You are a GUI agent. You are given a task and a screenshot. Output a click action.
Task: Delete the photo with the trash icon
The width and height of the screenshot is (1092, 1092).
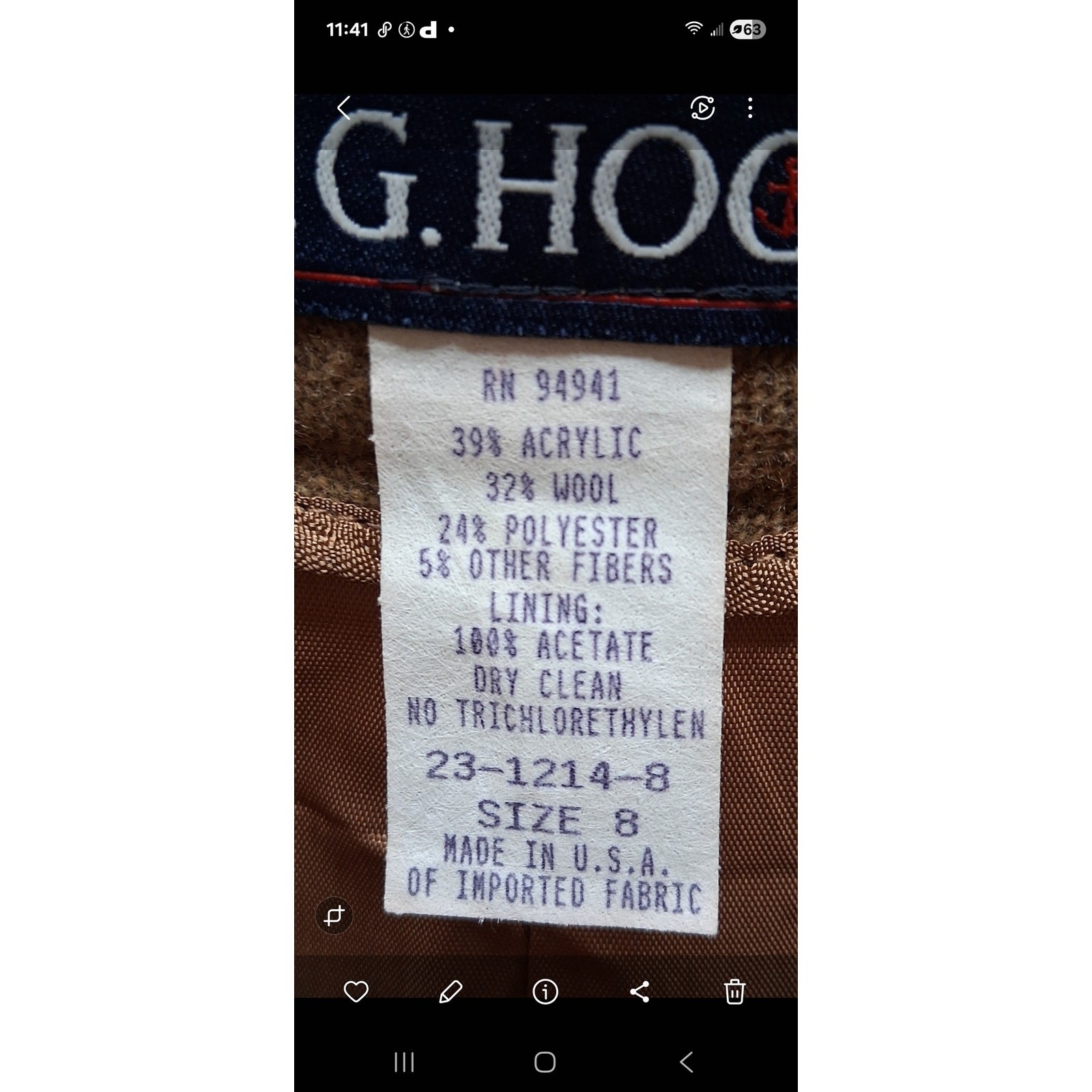(734, 992)
